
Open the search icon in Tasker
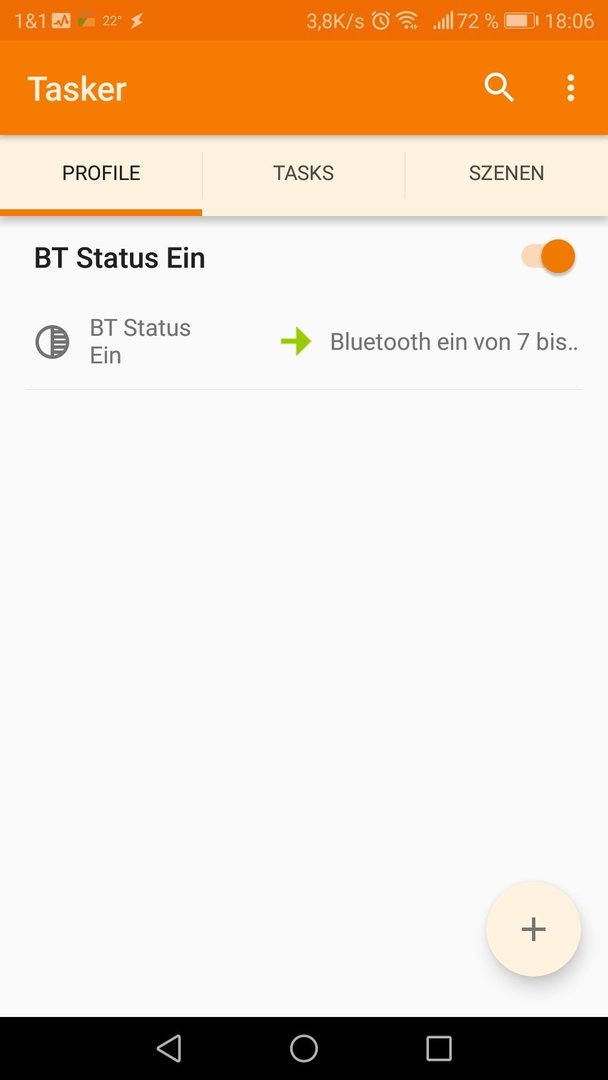[x=499, y=88]
